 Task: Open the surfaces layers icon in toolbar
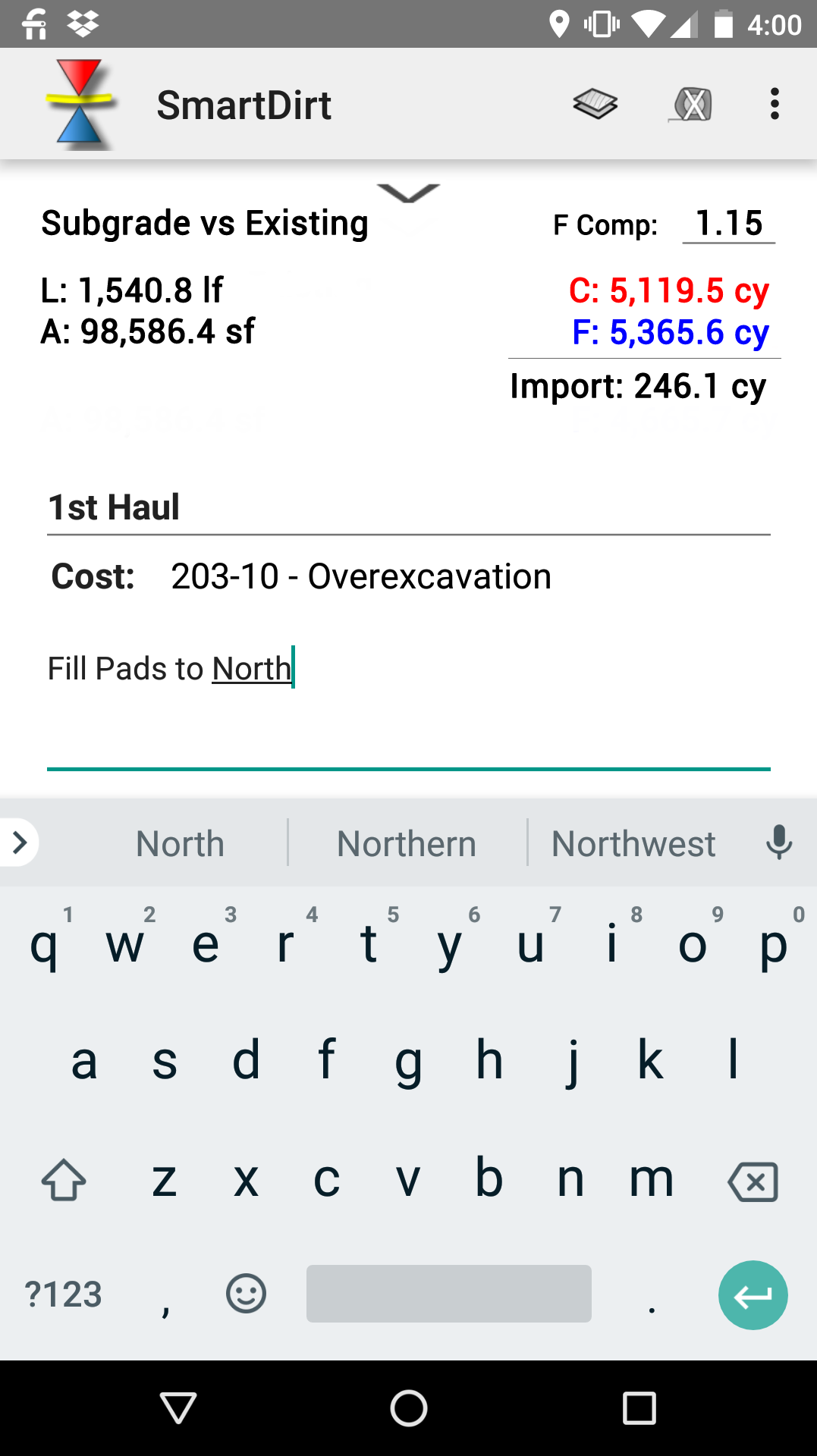595,104
